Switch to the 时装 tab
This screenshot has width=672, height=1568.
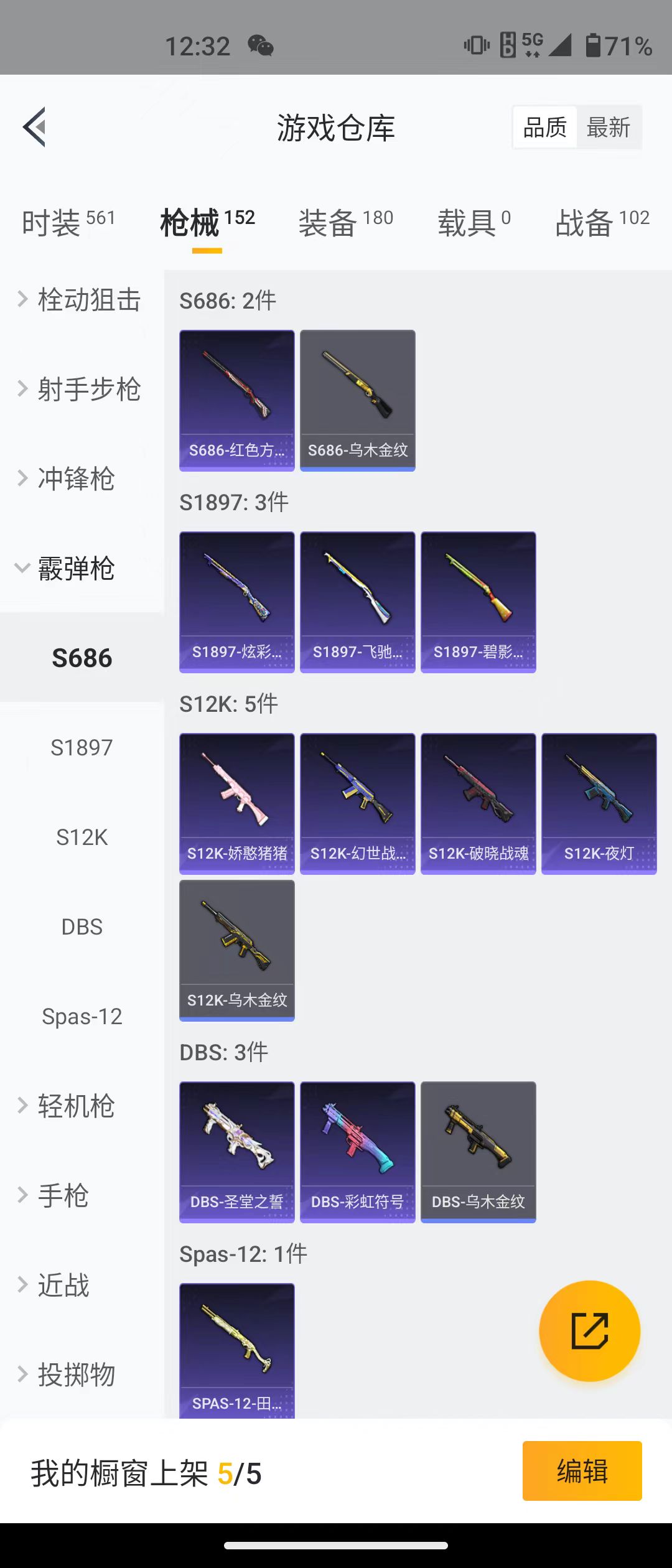(x=68, y=222)
